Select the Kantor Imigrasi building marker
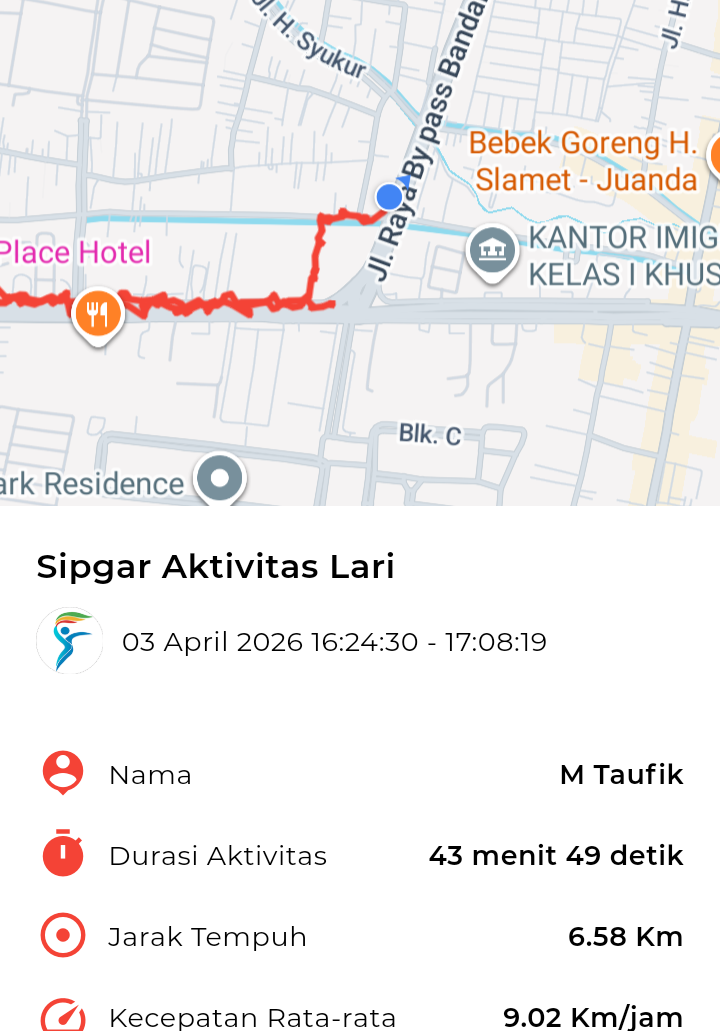 tap(492, 250)
